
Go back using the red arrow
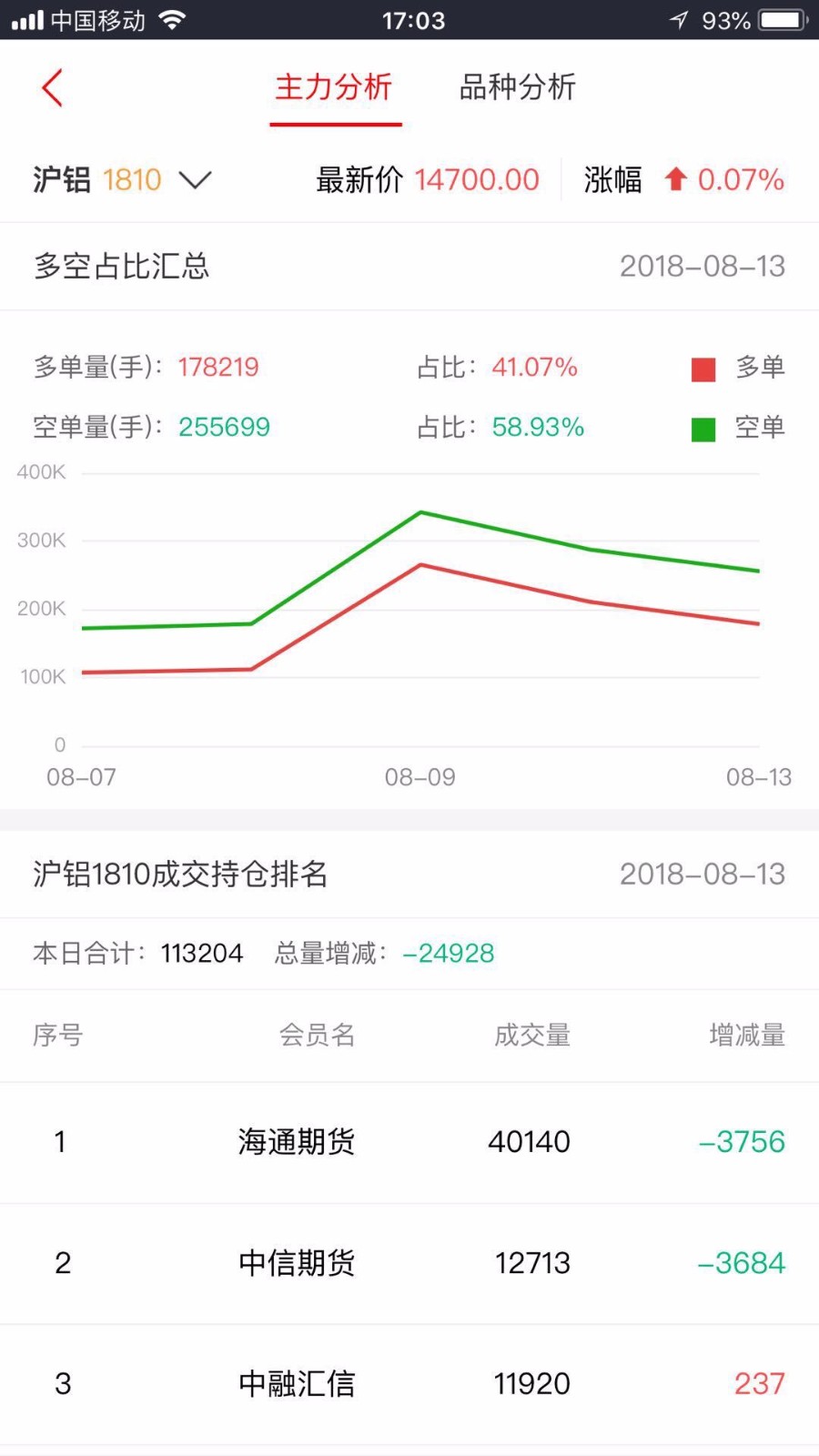[53, 88]
